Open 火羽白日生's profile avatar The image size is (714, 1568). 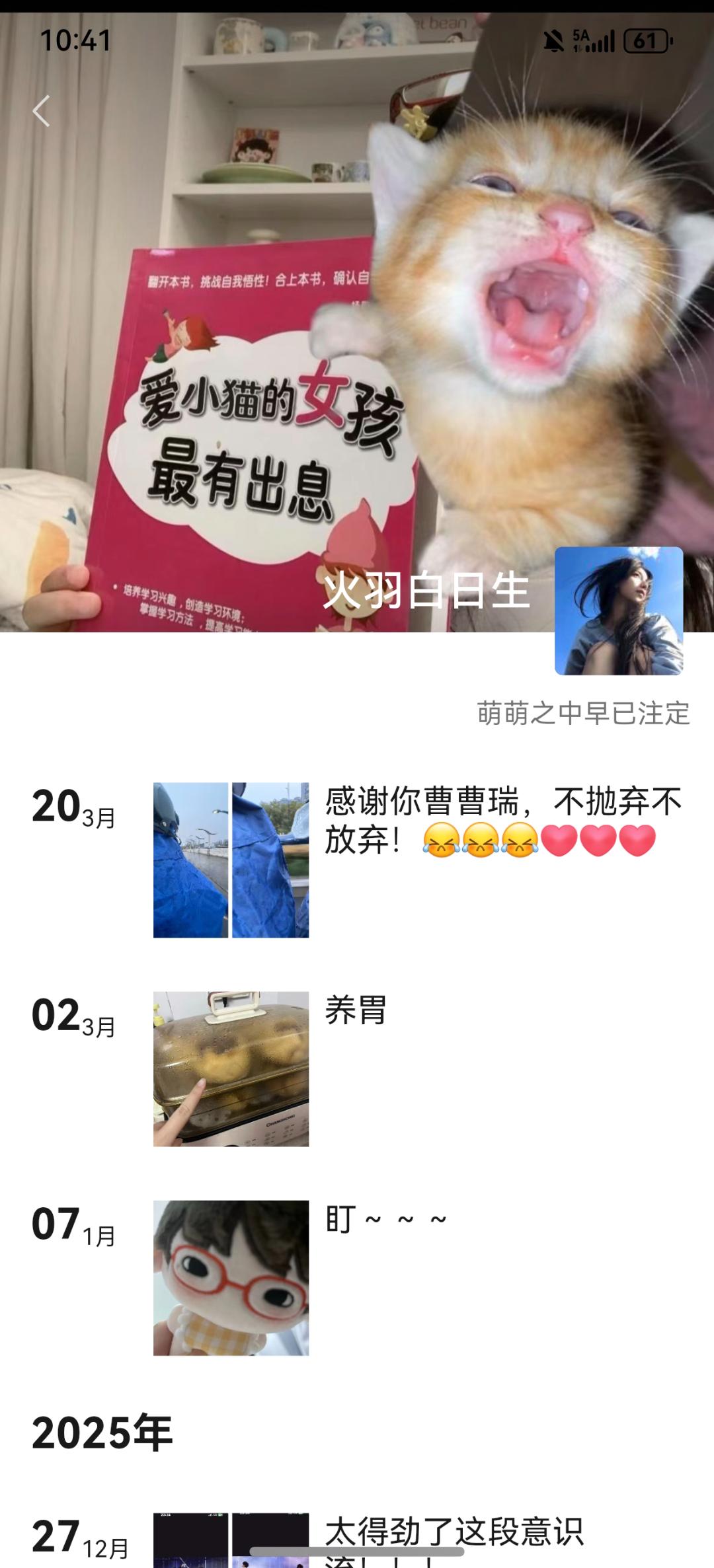[618, 611]
